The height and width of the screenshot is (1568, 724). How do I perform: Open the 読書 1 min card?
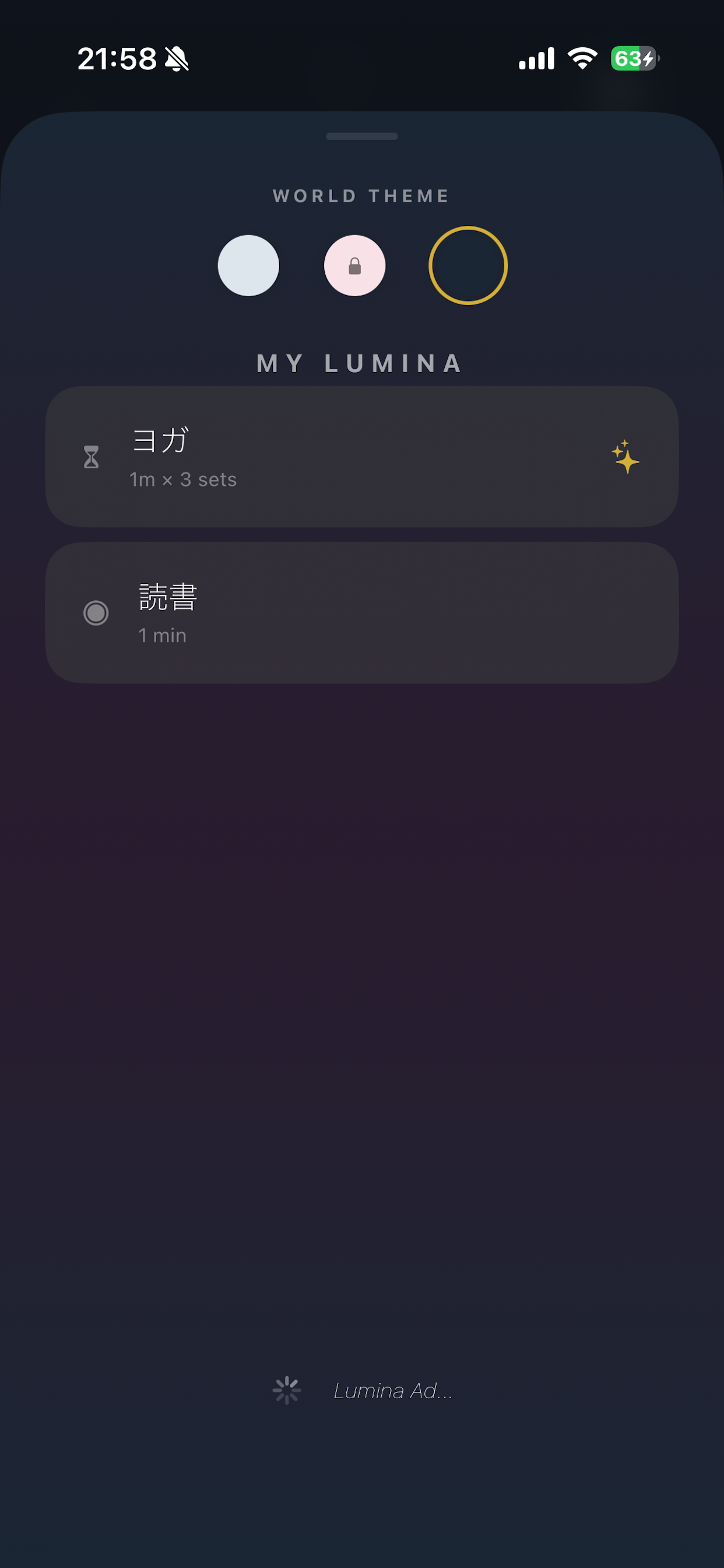[x=362, y=612]
